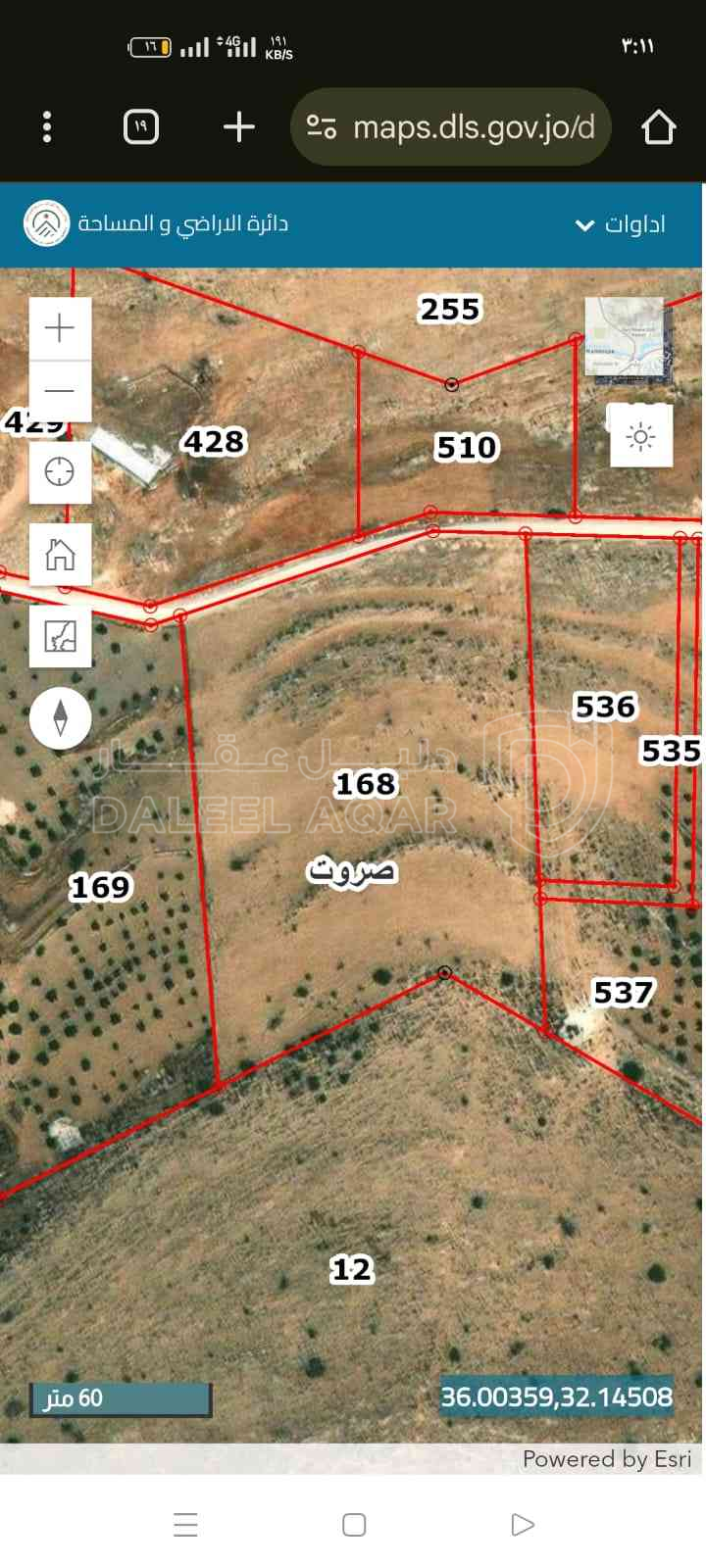Tap the system back triangle button

(x=523, y=1524)
